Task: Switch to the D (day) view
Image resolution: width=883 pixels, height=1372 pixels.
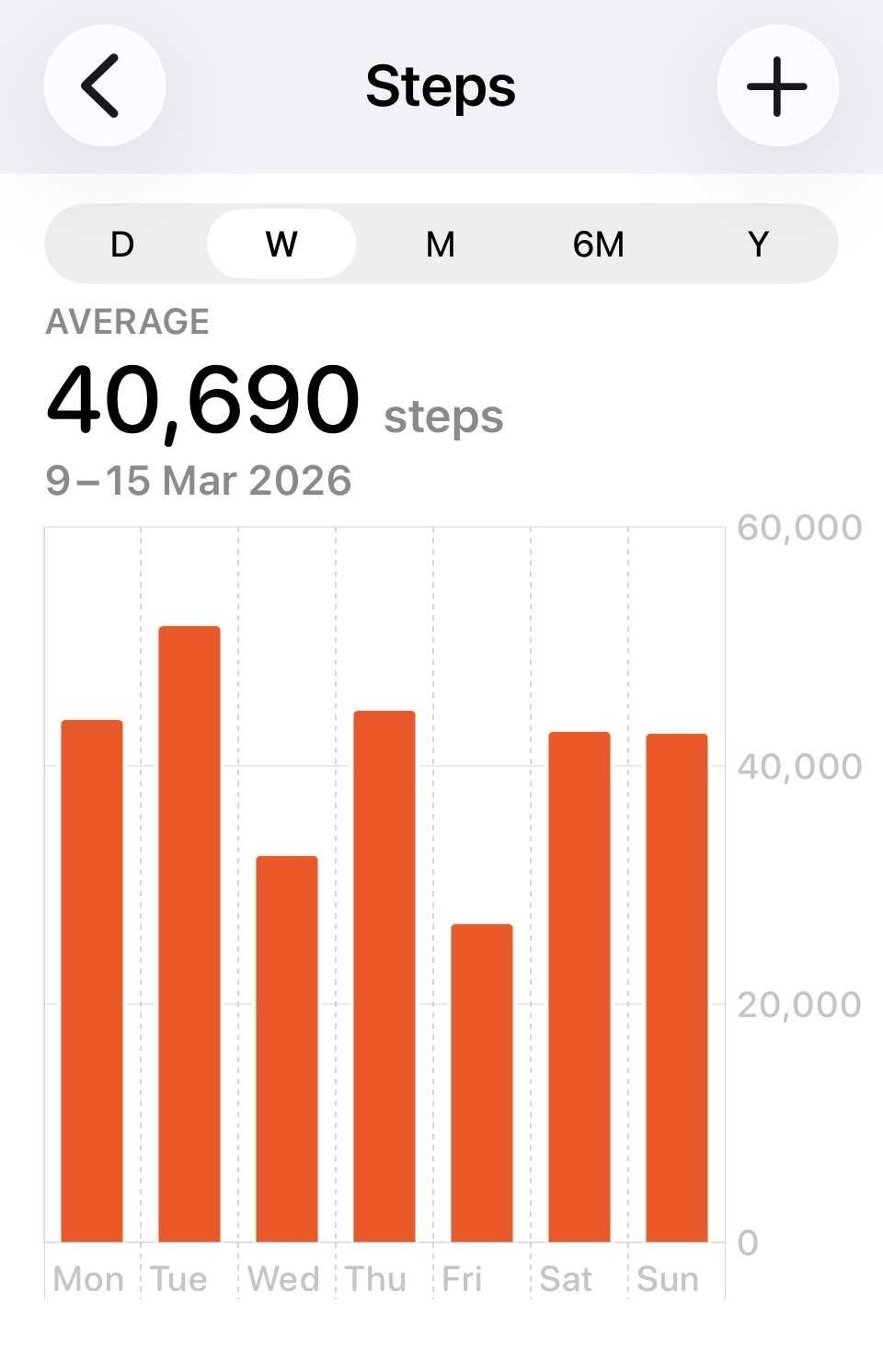Action: (x=122, y=245)
